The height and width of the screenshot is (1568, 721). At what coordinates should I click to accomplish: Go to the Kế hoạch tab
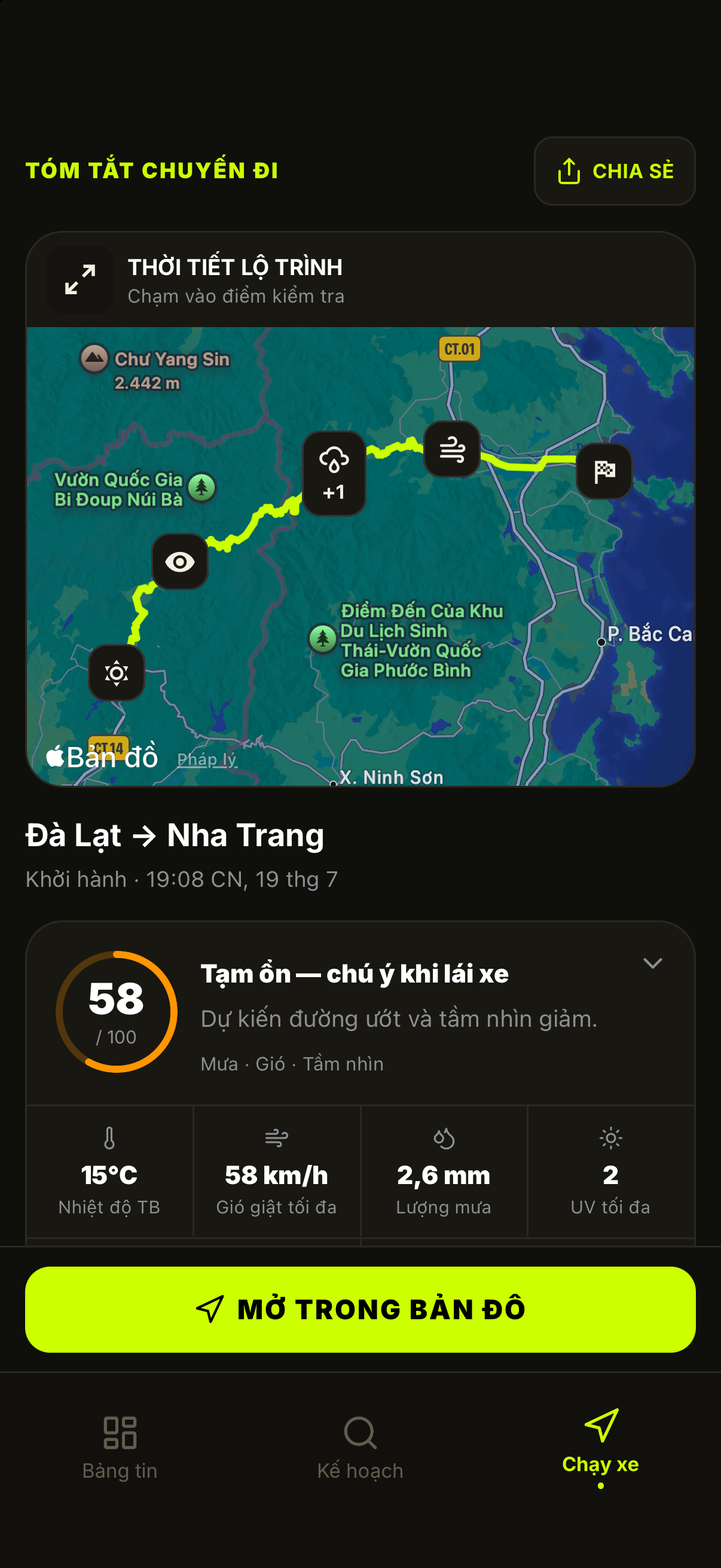pyautogui.click(x=360, y=1448)
